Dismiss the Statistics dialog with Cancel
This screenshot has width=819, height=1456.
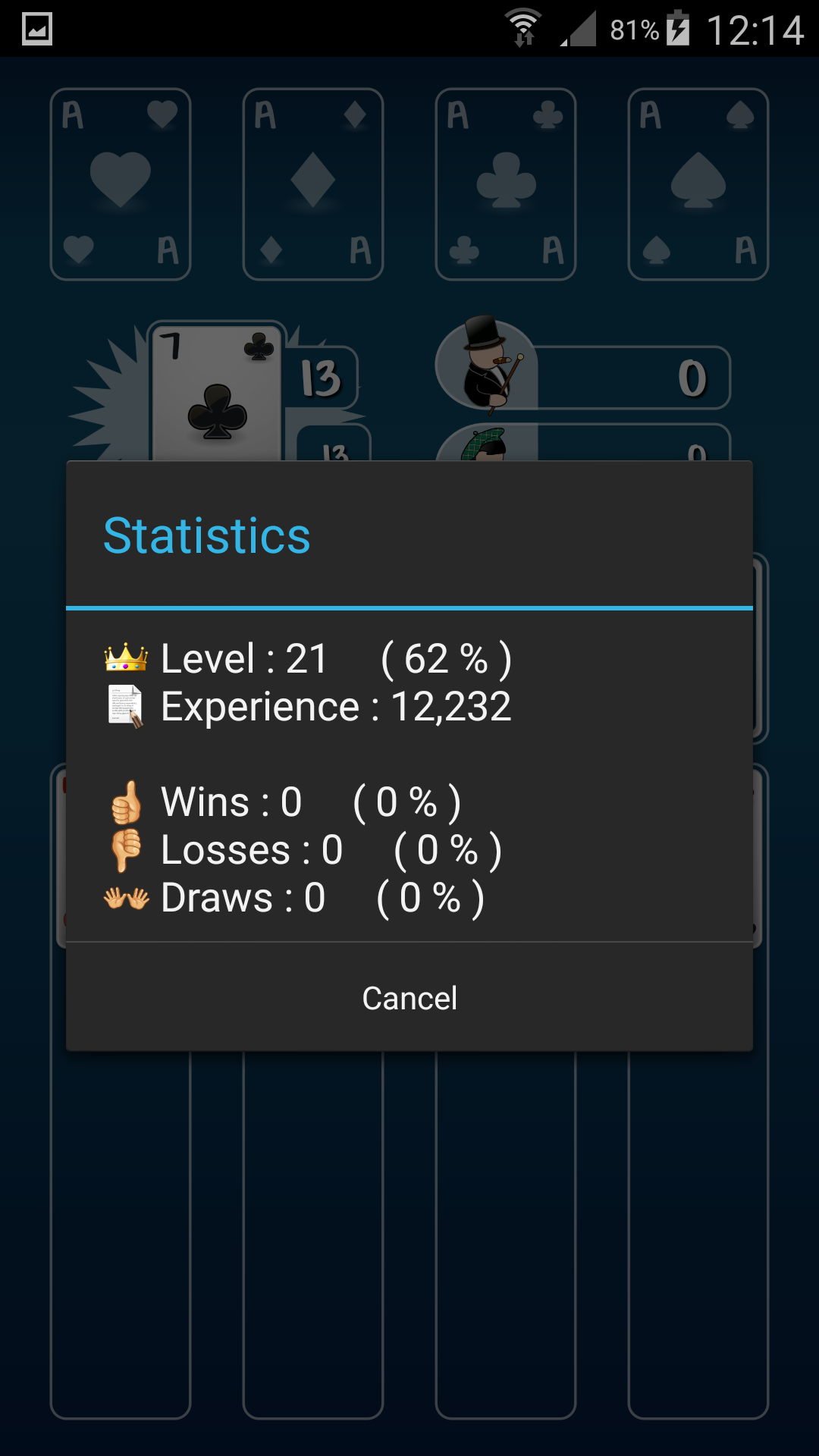click(x=409, y=998)
